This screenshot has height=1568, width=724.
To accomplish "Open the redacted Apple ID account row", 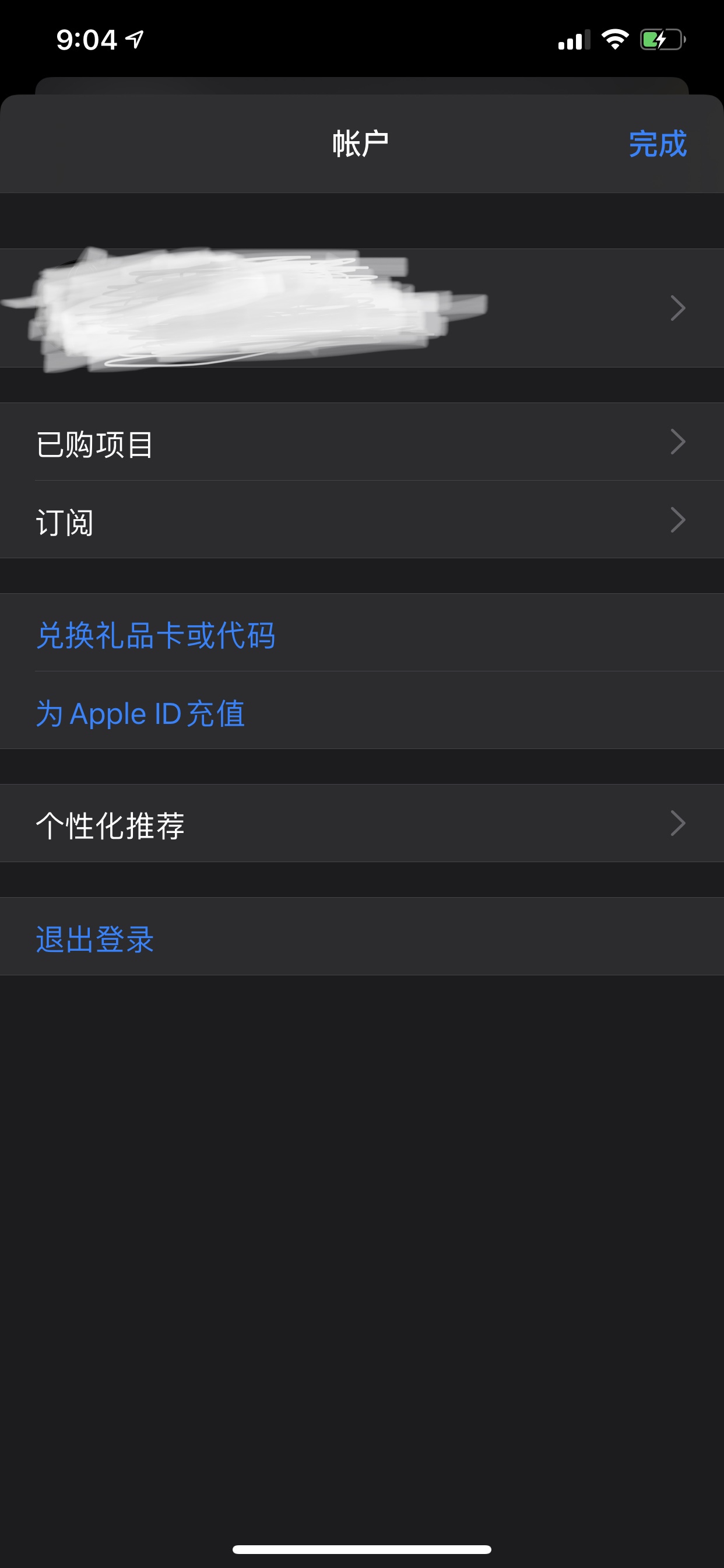I will 362,308.
